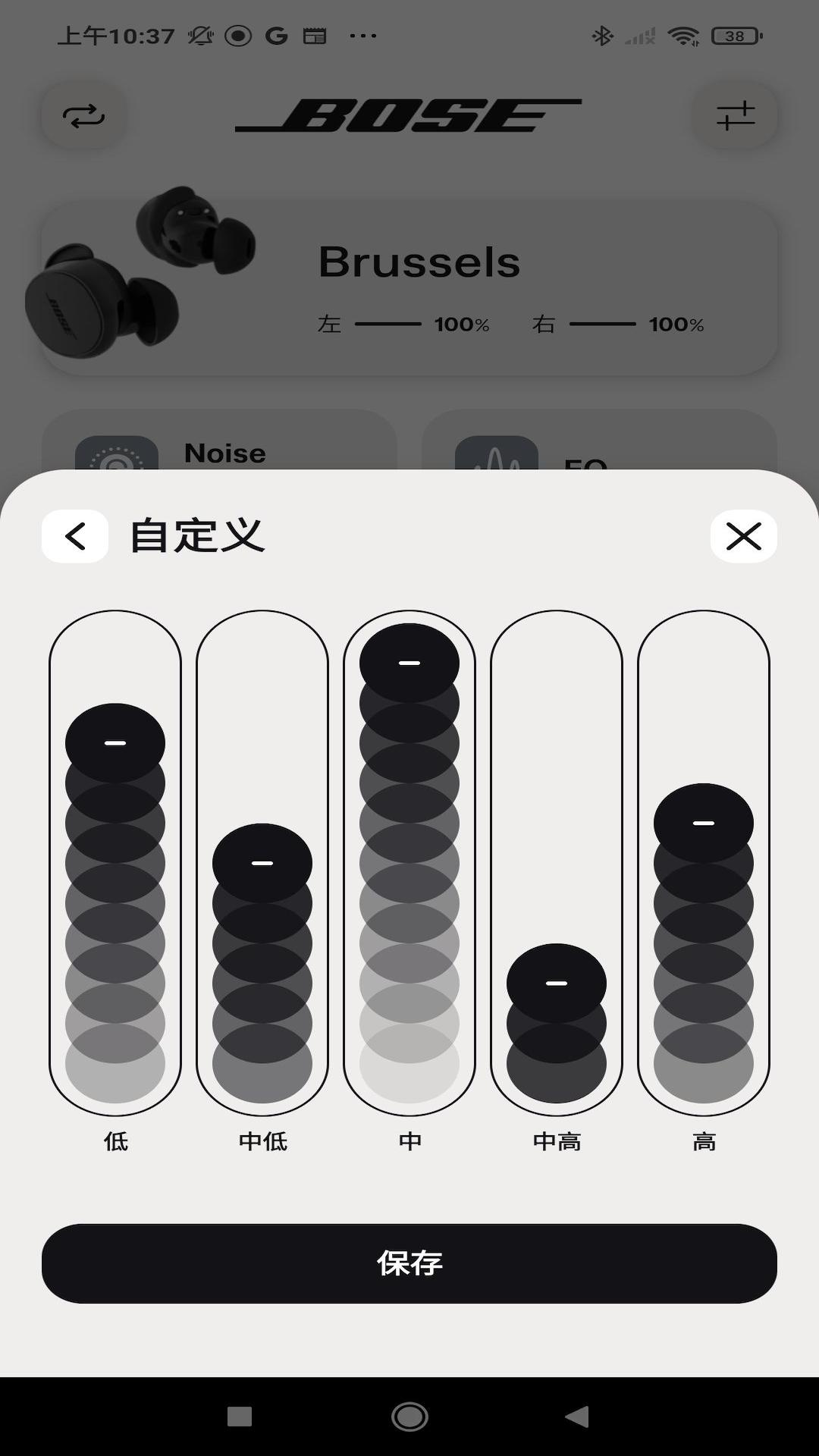Tap the 中 band slider handle

click(409, 663)
